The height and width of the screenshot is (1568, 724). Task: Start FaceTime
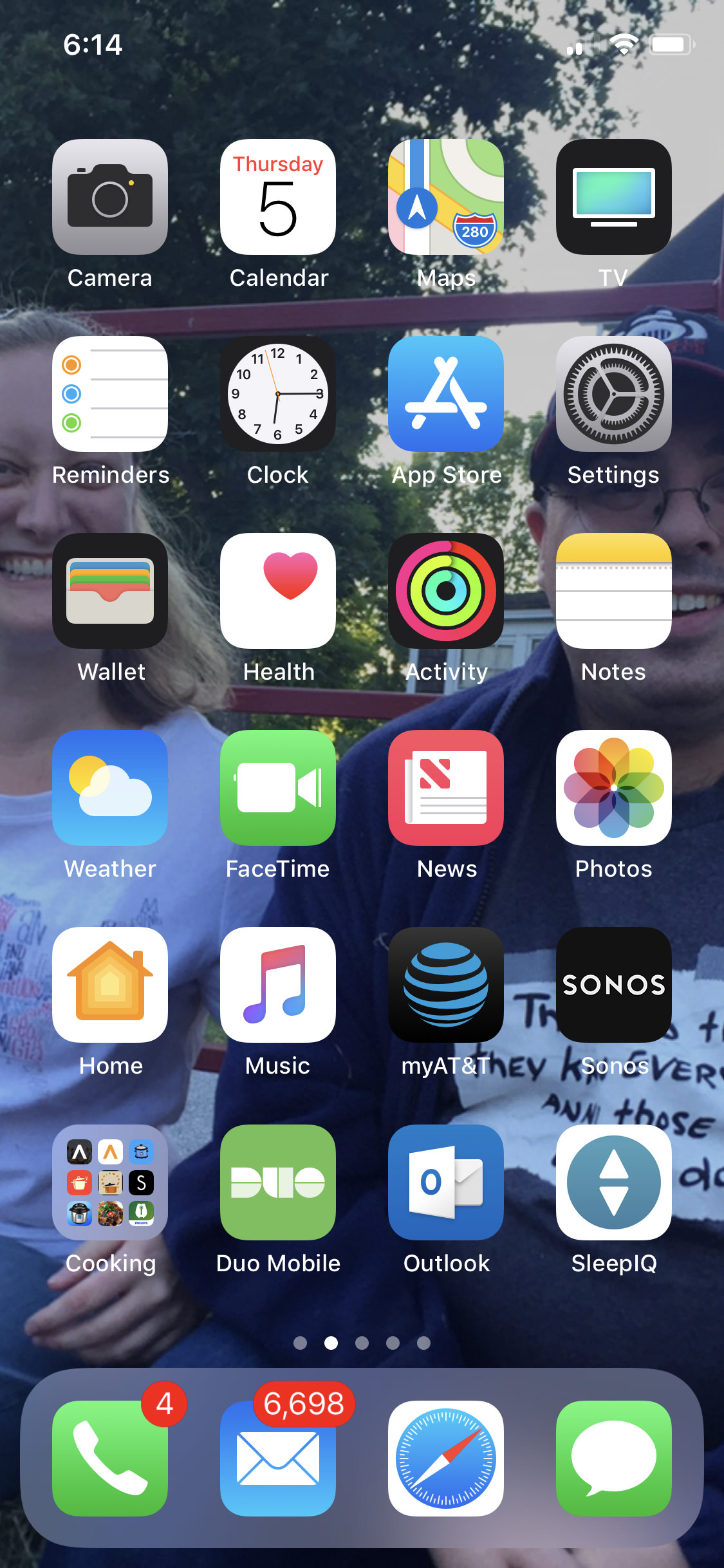[278, 788]
